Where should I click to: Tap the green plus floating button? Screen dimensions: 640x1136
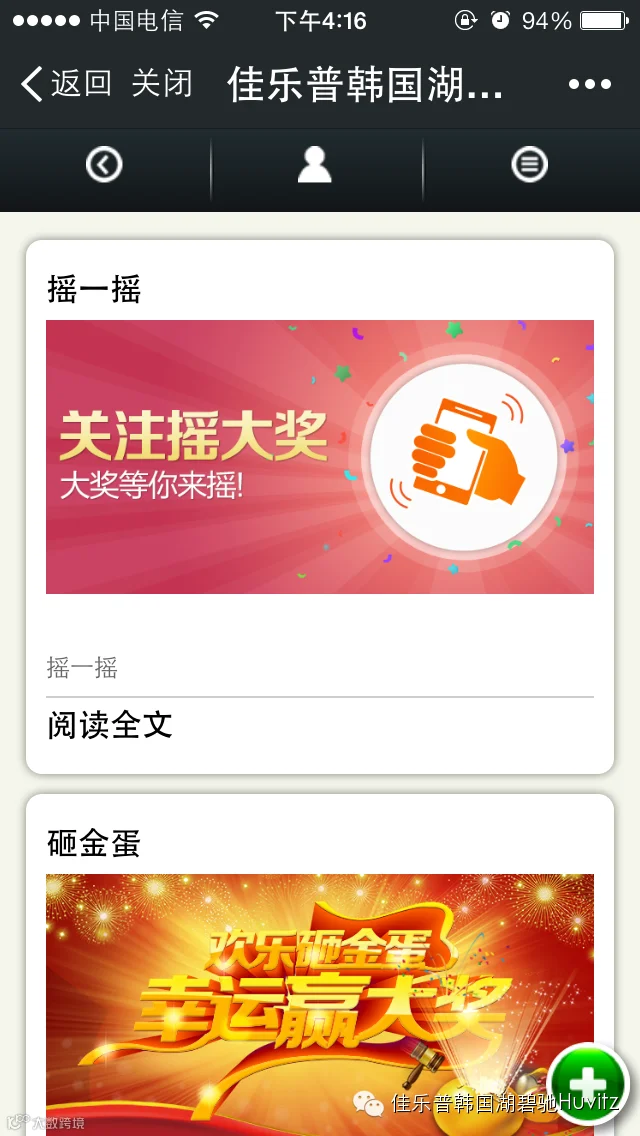[x=589, y=1085]
